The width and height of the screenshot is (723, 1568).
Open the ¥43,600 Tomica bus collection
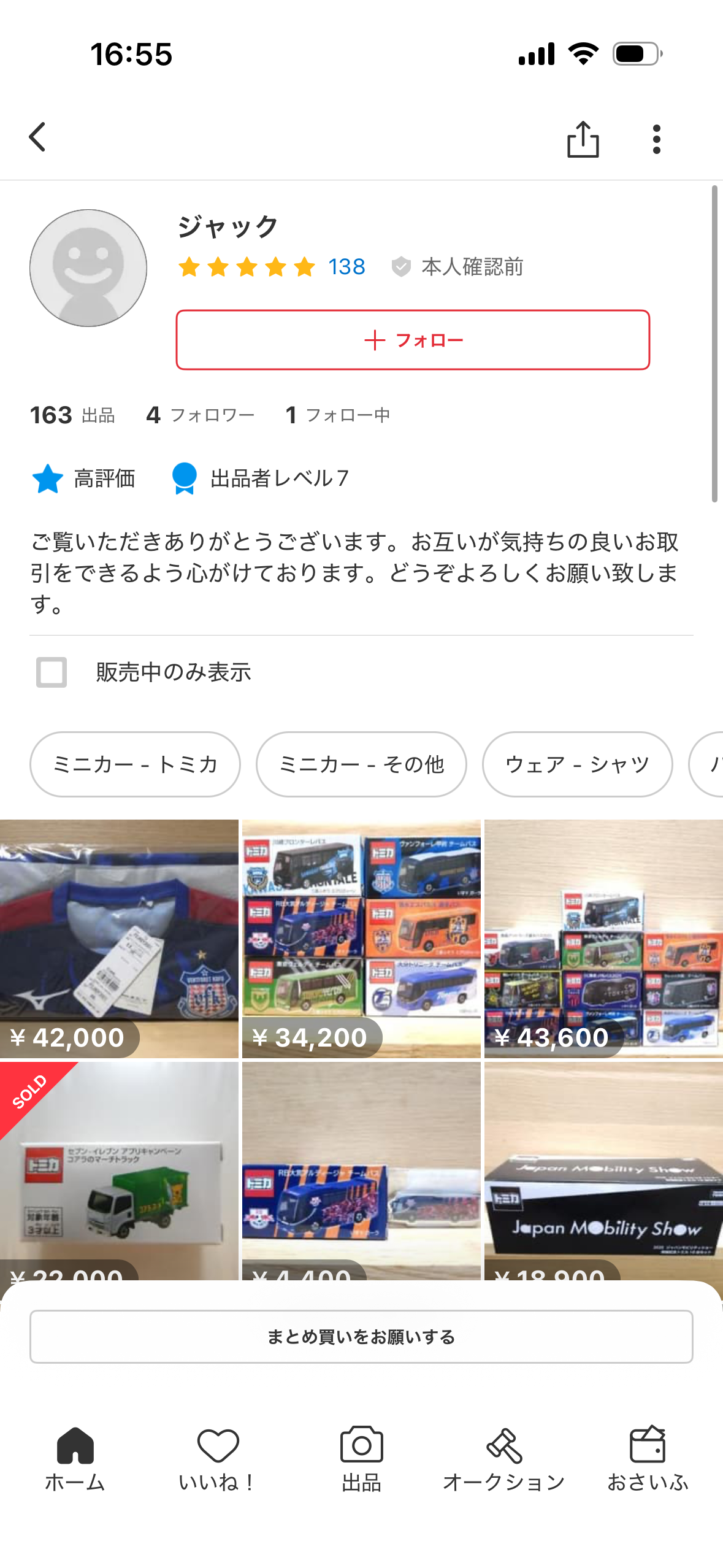pyautogui.click(x=603, y=939)
